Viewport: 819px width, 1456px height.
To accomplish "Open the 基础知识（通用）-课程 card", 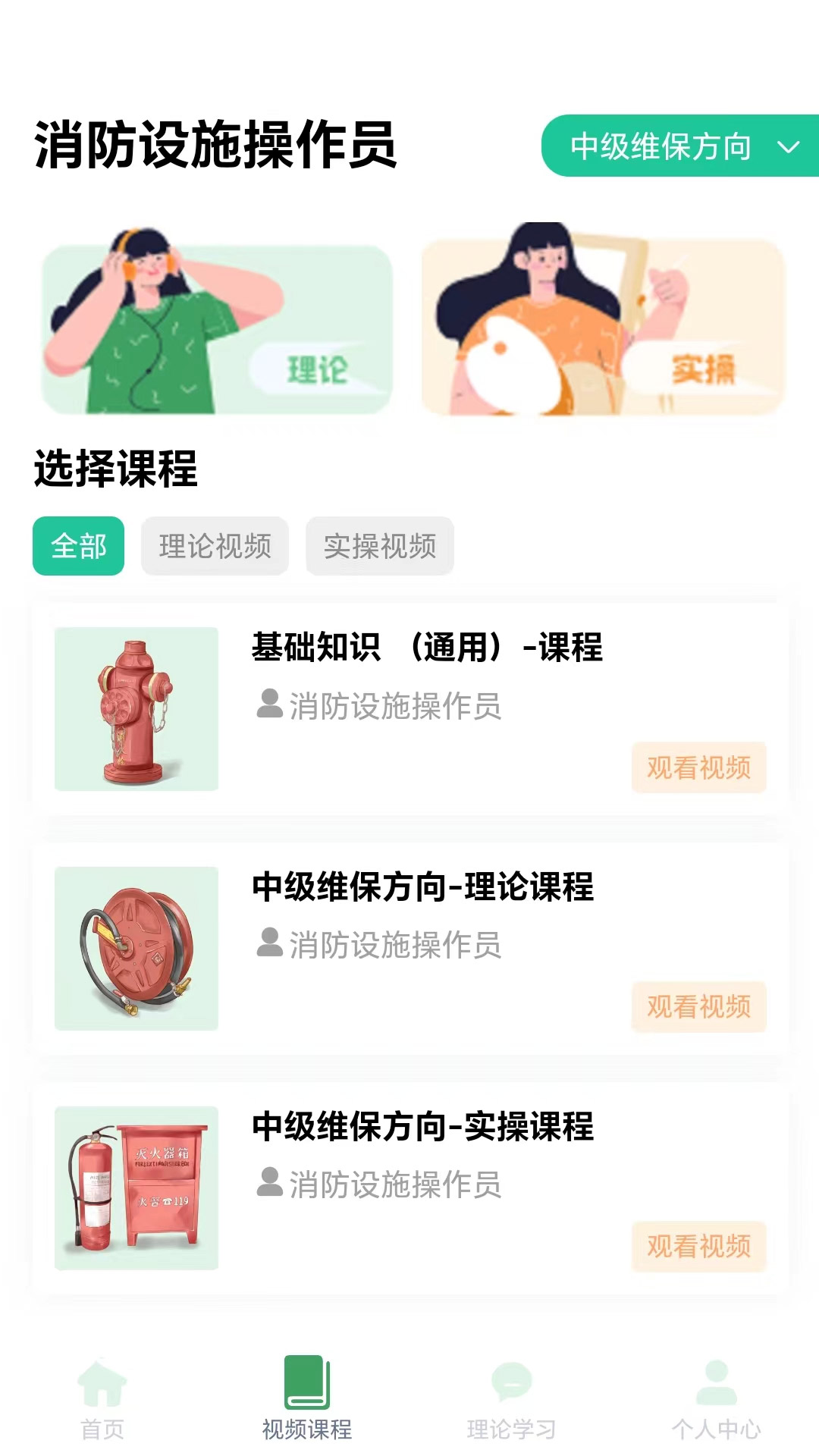I will click(x=426, y=648).
